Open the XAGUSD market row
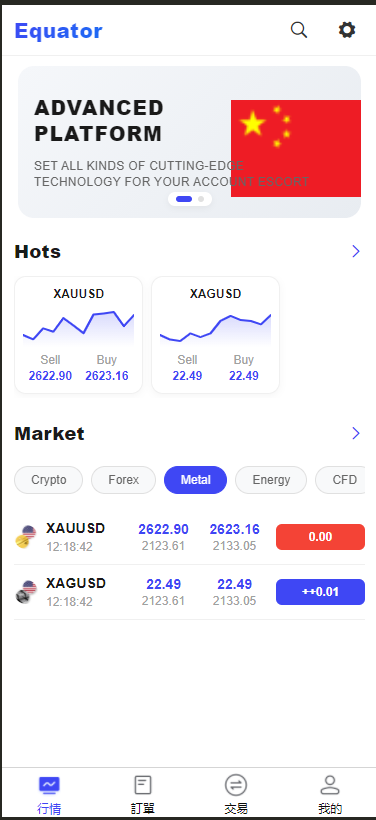Screen dimensions: 376x820 189,593
